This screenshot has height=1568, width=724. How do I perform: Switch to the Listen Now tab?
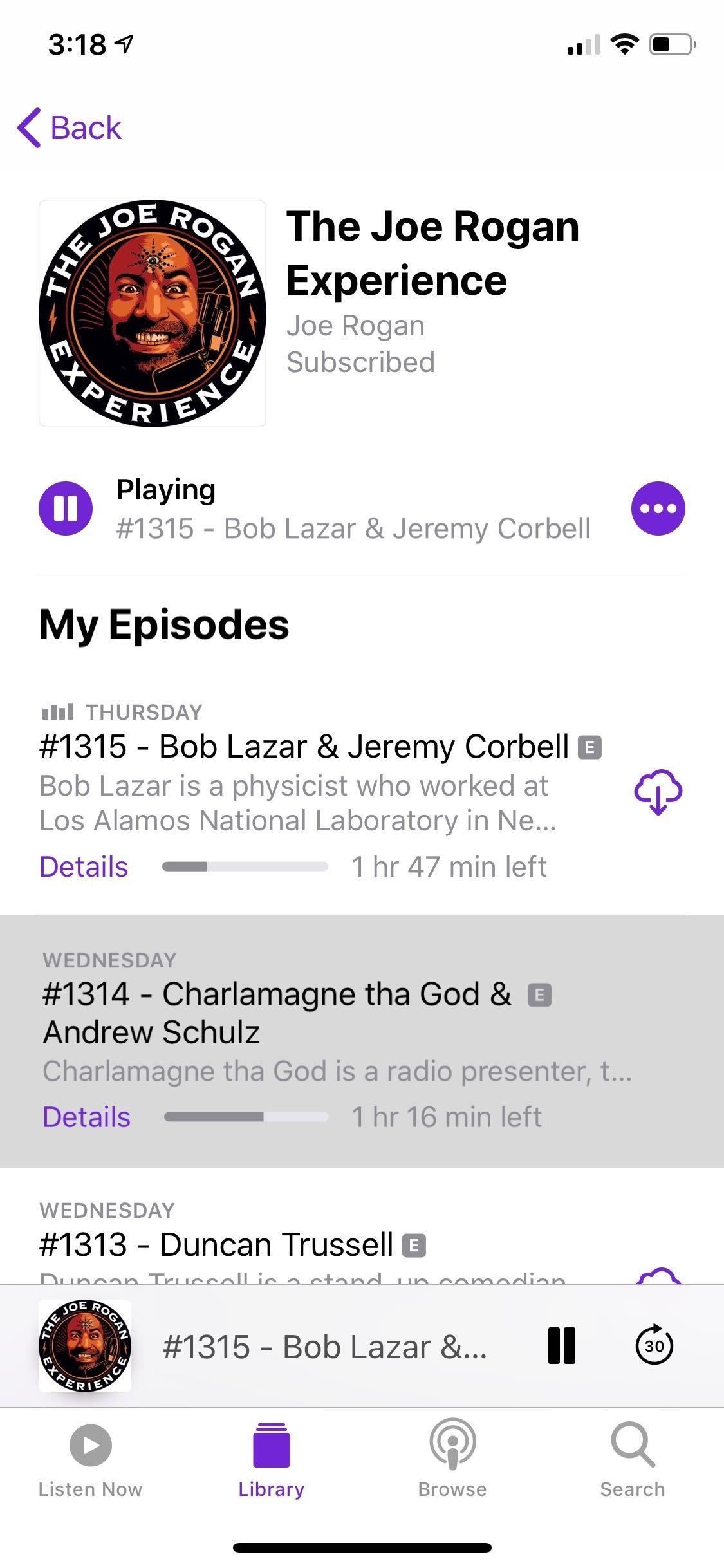[x=90, y=1459]
